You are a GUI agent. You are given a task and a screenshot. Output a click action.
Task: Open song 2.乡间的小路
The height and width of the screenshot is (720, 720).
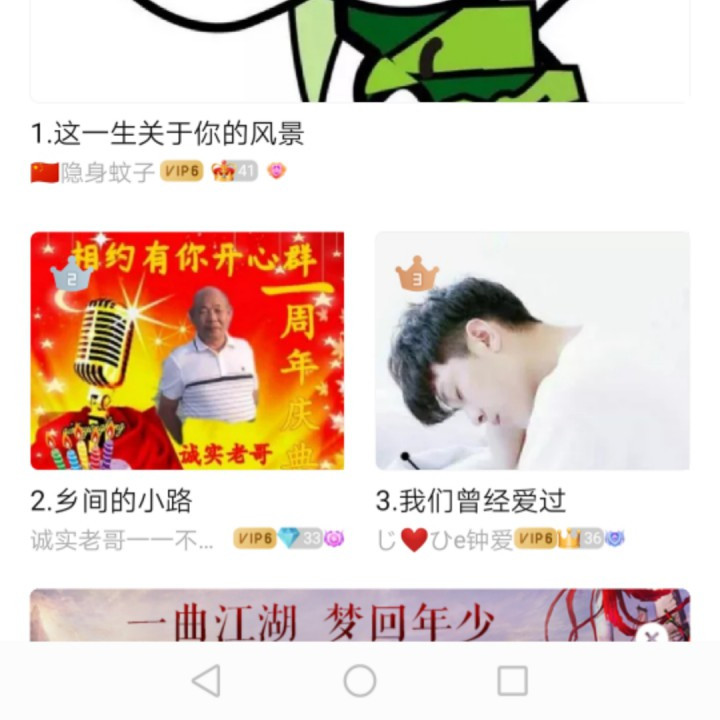tap(111, 500)
